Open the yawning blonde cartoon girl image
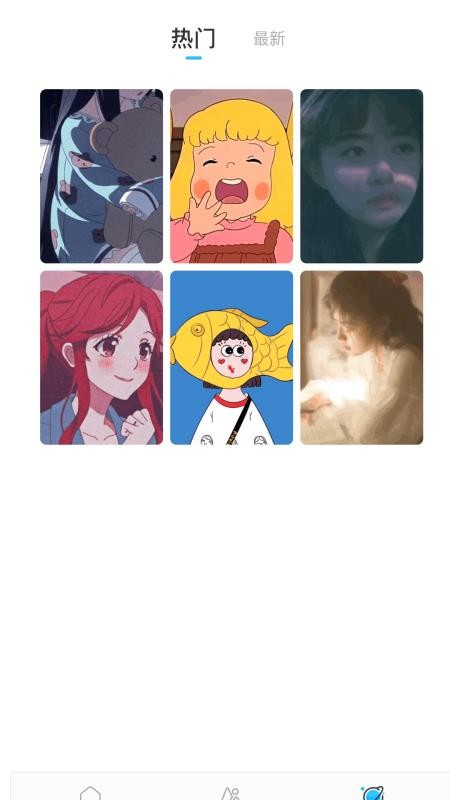450x800 pixels. (232, 176)
